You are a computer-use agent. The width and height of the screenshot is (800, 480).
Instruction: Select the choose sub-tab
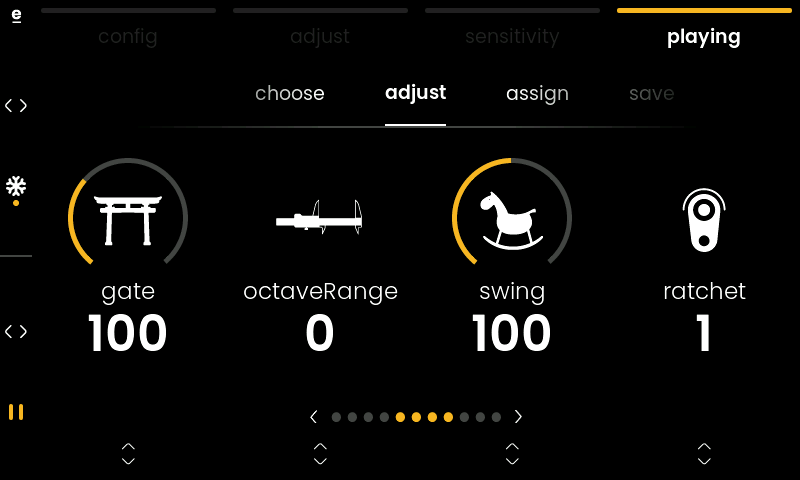pyautogui.click(x=290, y=93)
